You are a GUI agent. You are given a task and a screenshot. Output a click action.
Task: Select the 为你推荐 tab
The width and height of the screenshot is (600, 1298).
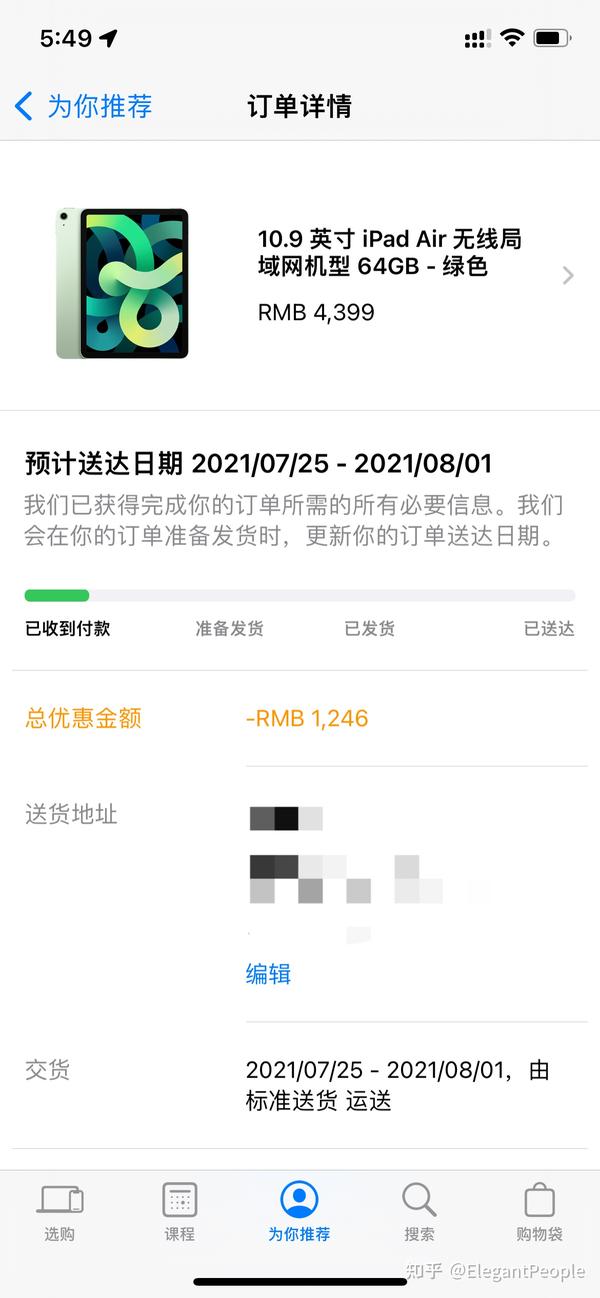click(299, 1212)
